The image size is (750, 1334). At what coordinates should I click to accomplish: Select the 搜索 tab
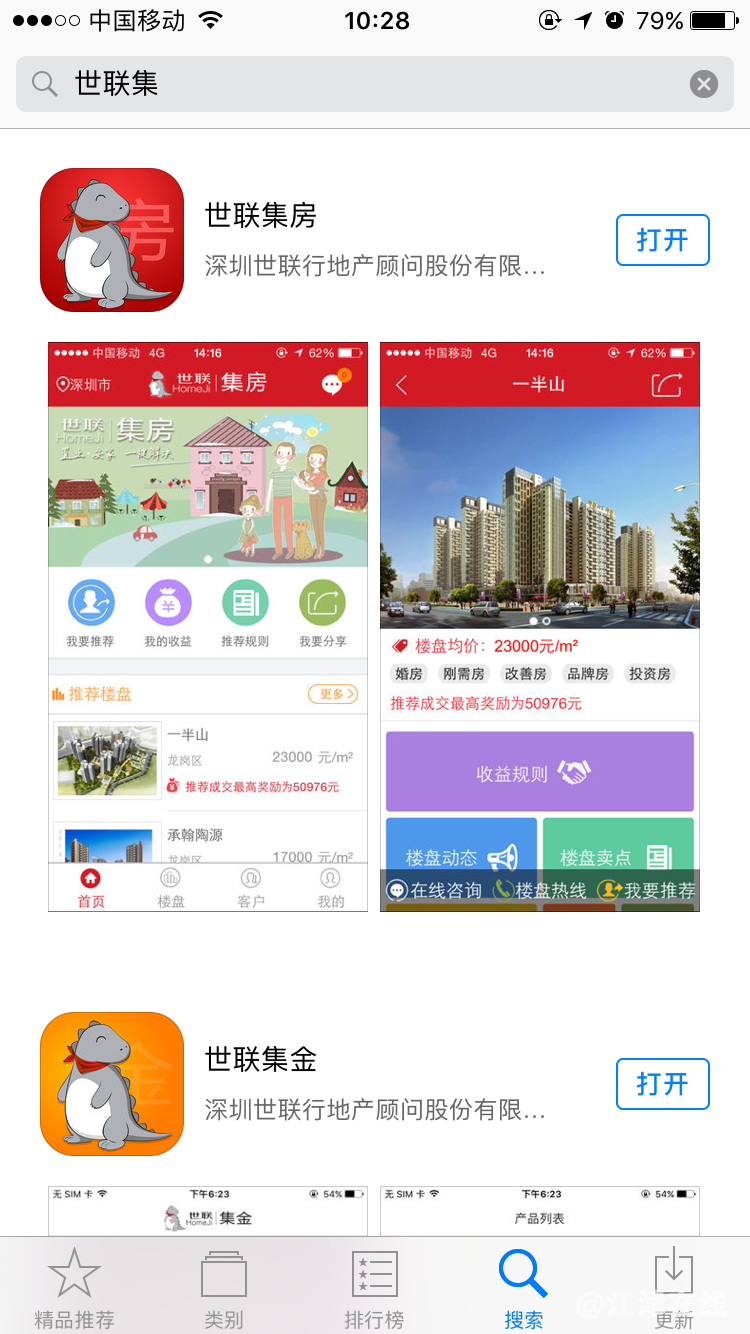point(523,1288)
